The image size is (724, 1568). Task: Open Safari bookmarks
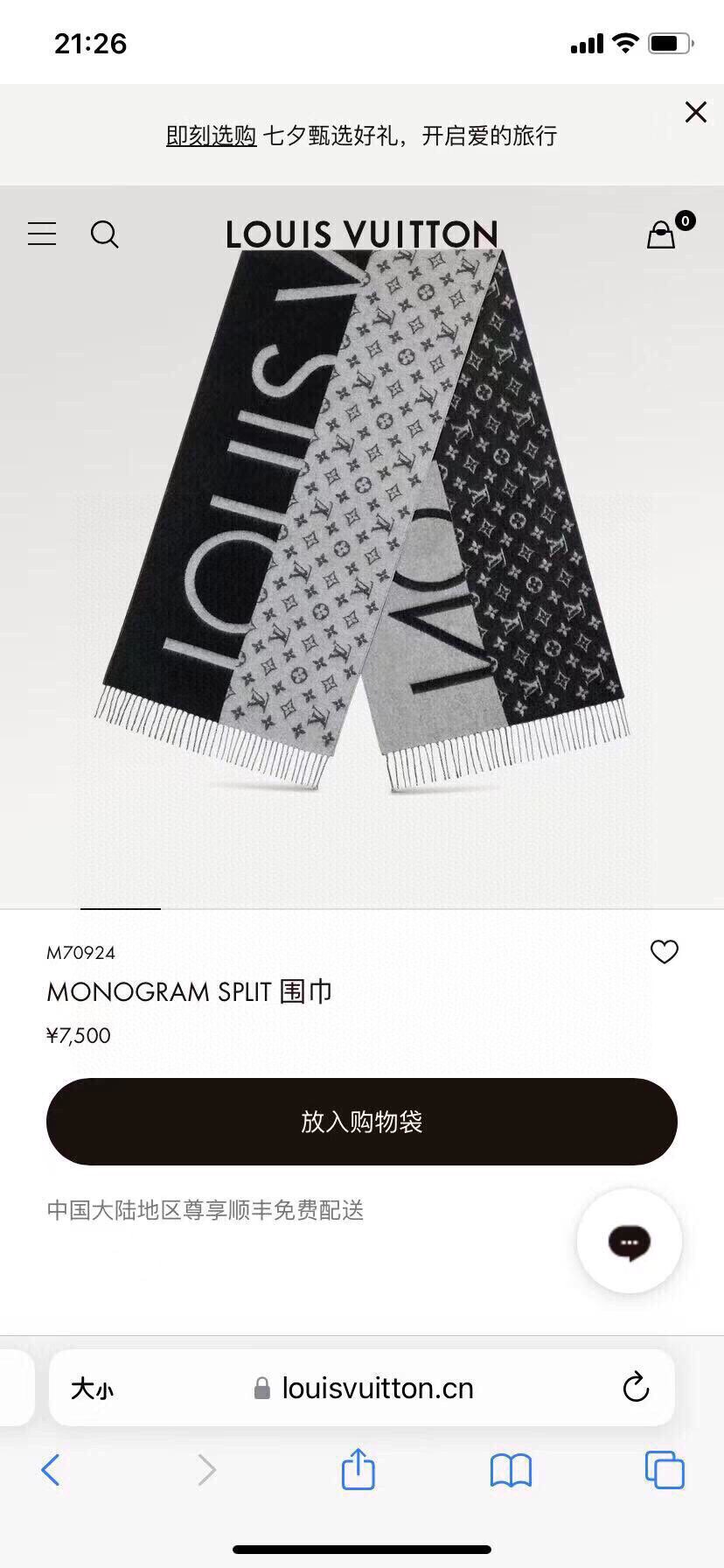(x=511, y=1470)
